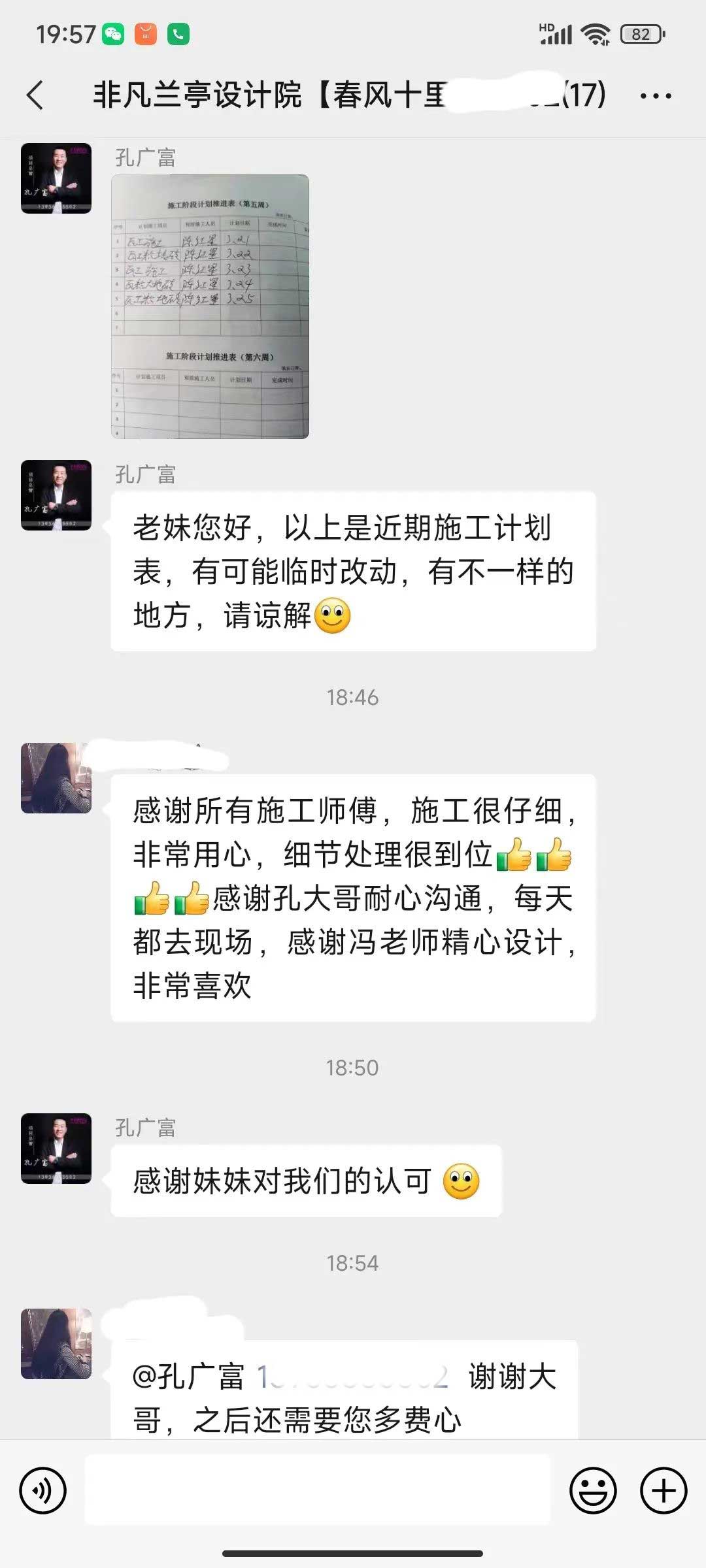Go back to the chat list
Screen dimensions: 706x1568
36,95
